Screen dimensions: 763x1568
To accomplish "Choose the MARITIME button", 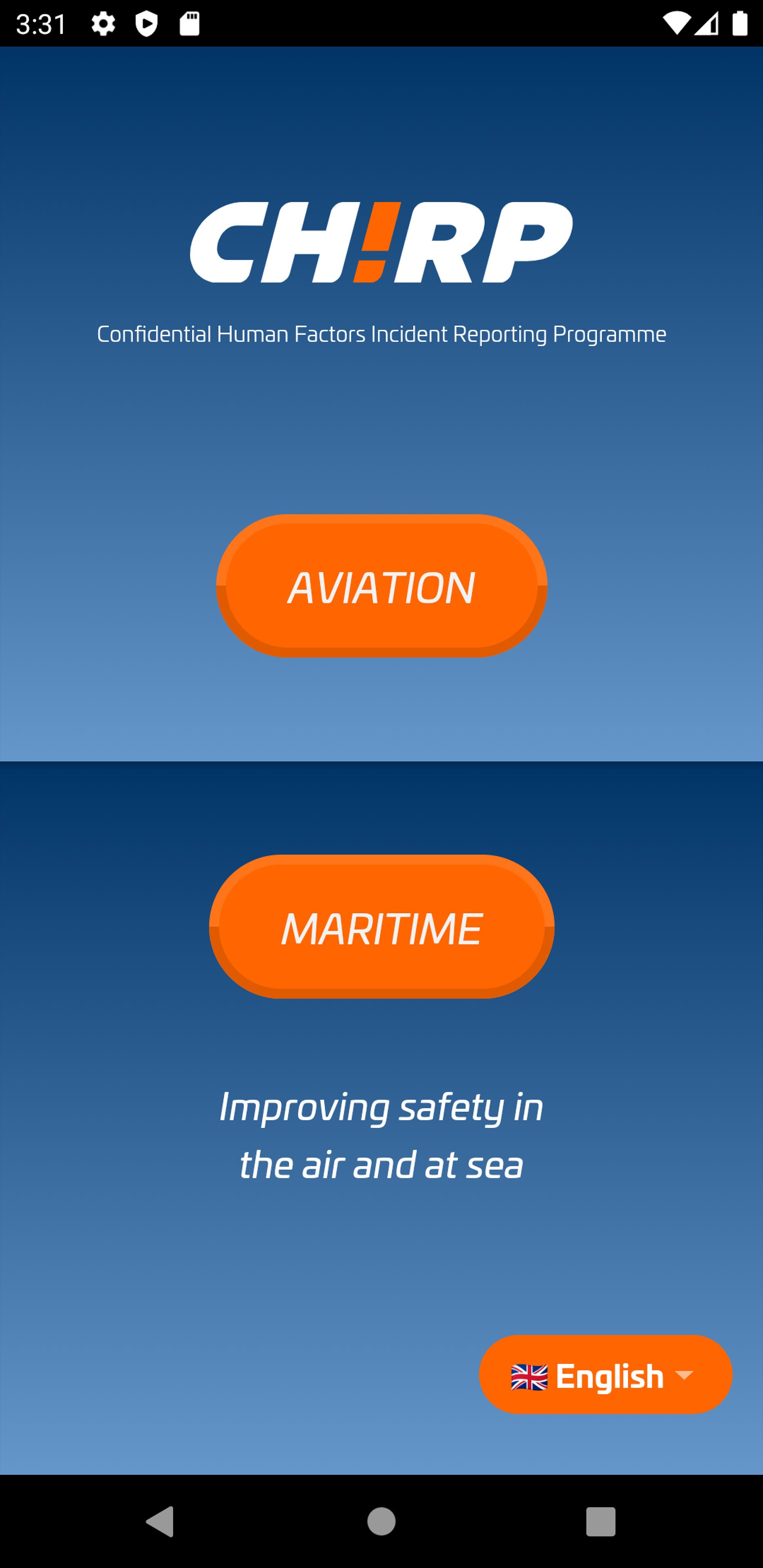I will pos(381,927).
